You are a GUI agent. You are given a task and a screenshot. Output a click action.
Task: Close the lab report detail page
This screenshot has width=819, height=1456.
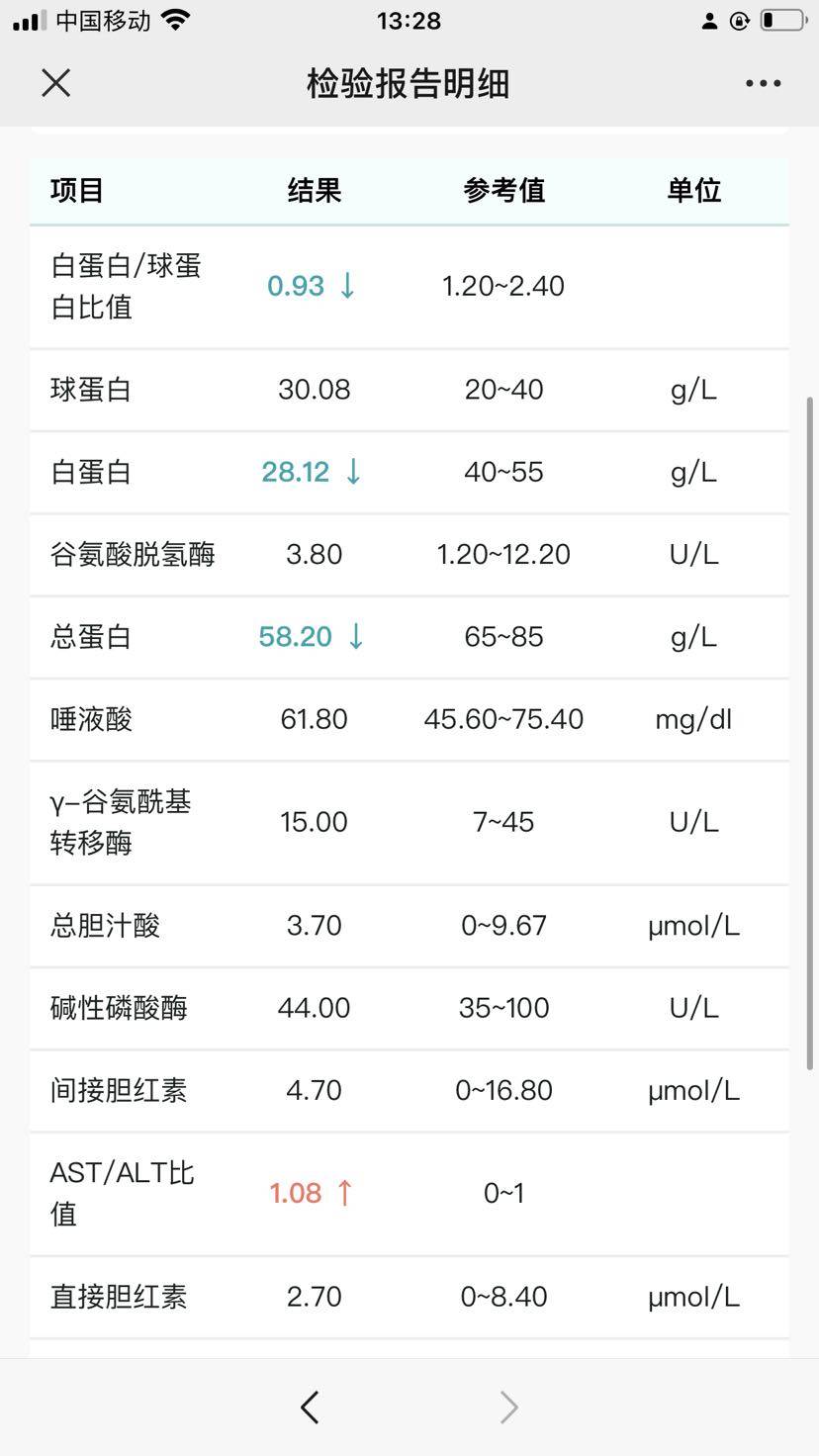pyautogui.click(x=56, y=83)
